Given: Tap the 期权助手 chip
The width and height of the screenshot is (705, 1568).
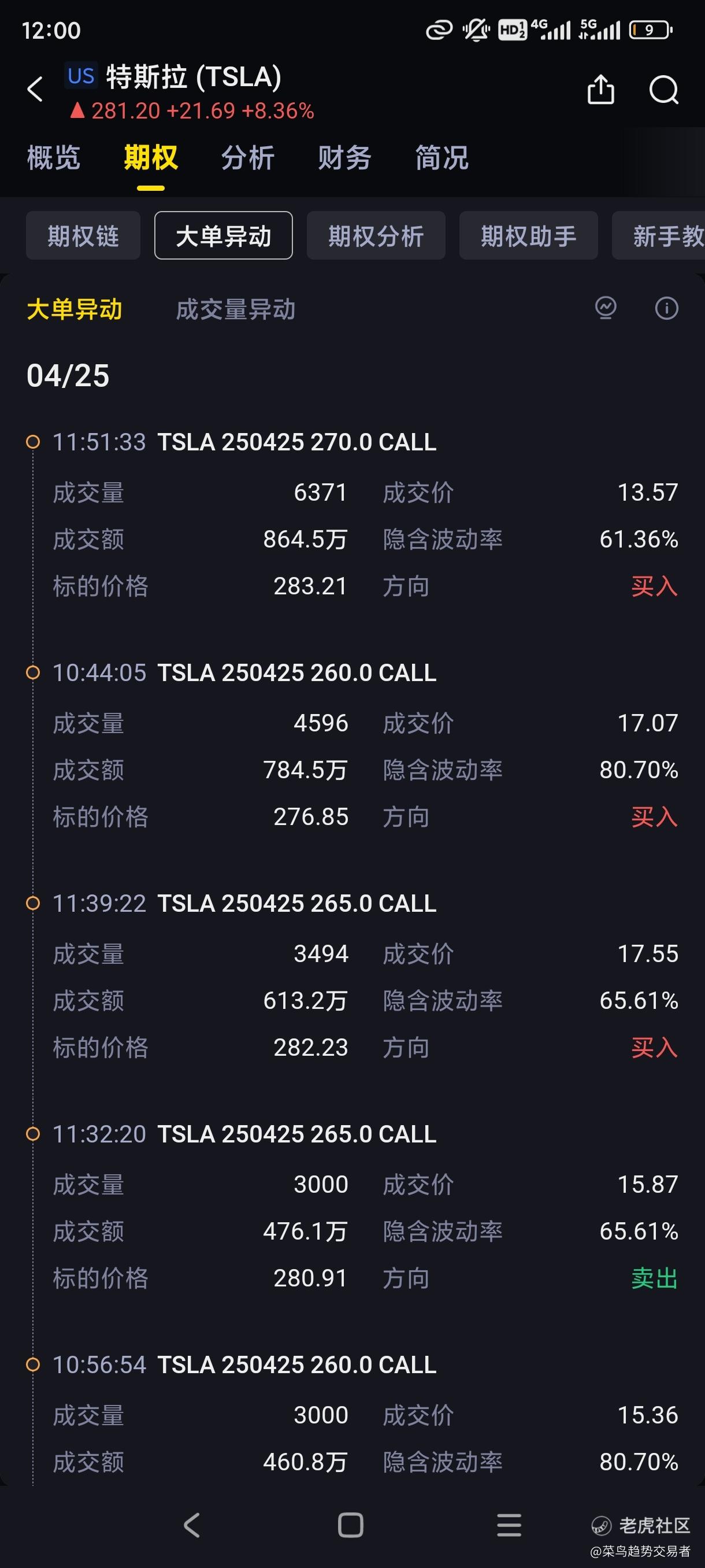Looking at the screenshot, I should coord(529,235).
